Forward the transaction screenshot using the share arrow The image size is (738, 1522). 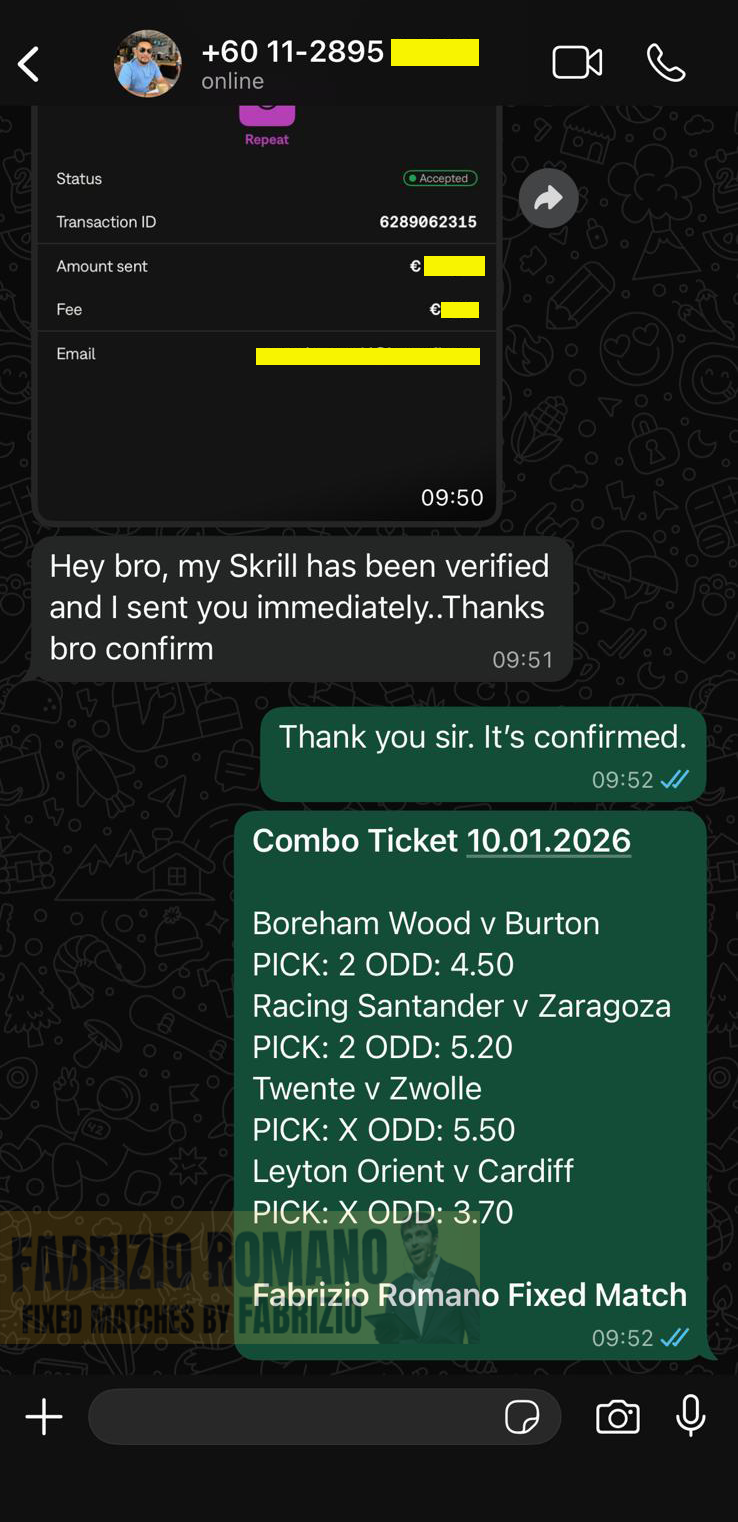pos(548,198)
